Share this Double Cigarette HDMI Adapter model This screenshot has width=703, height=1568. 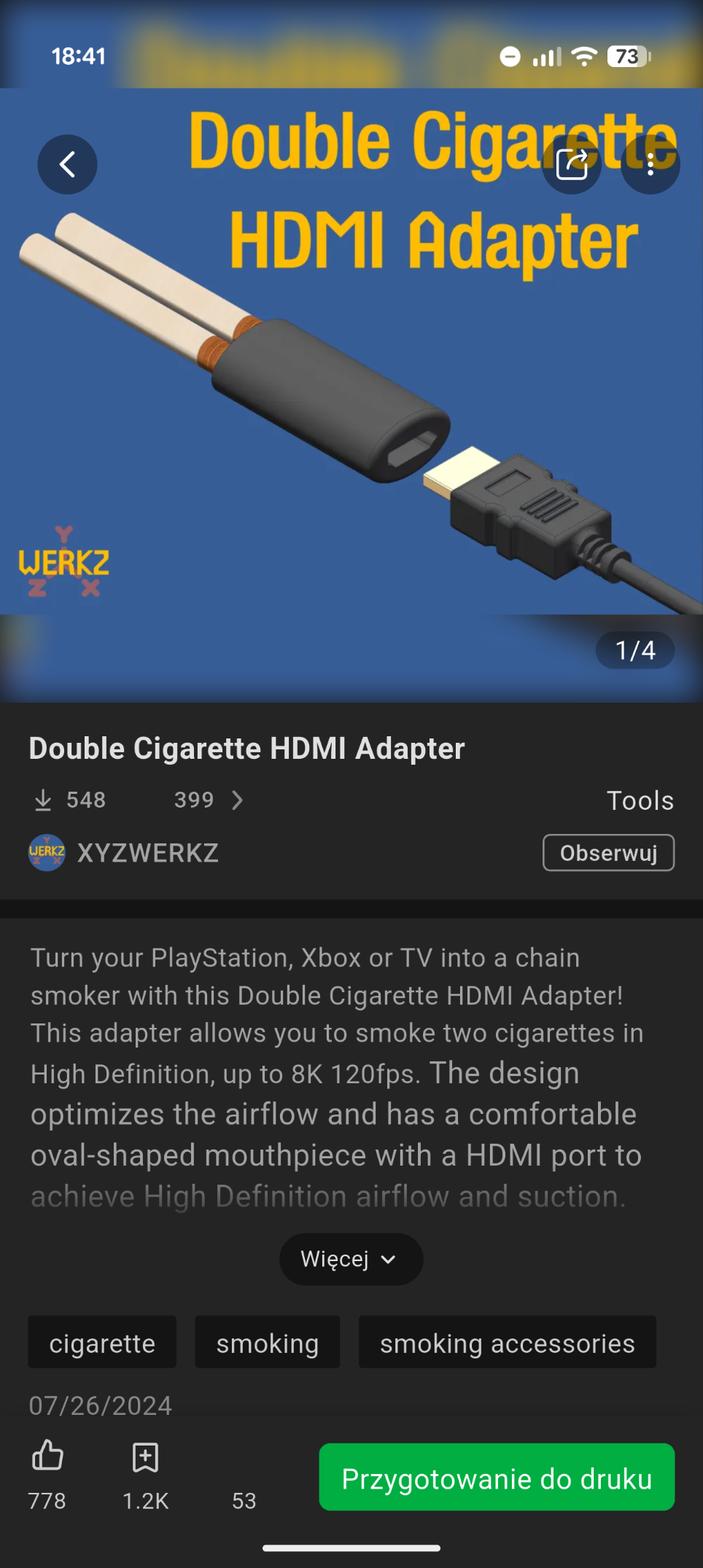point(572,164)
